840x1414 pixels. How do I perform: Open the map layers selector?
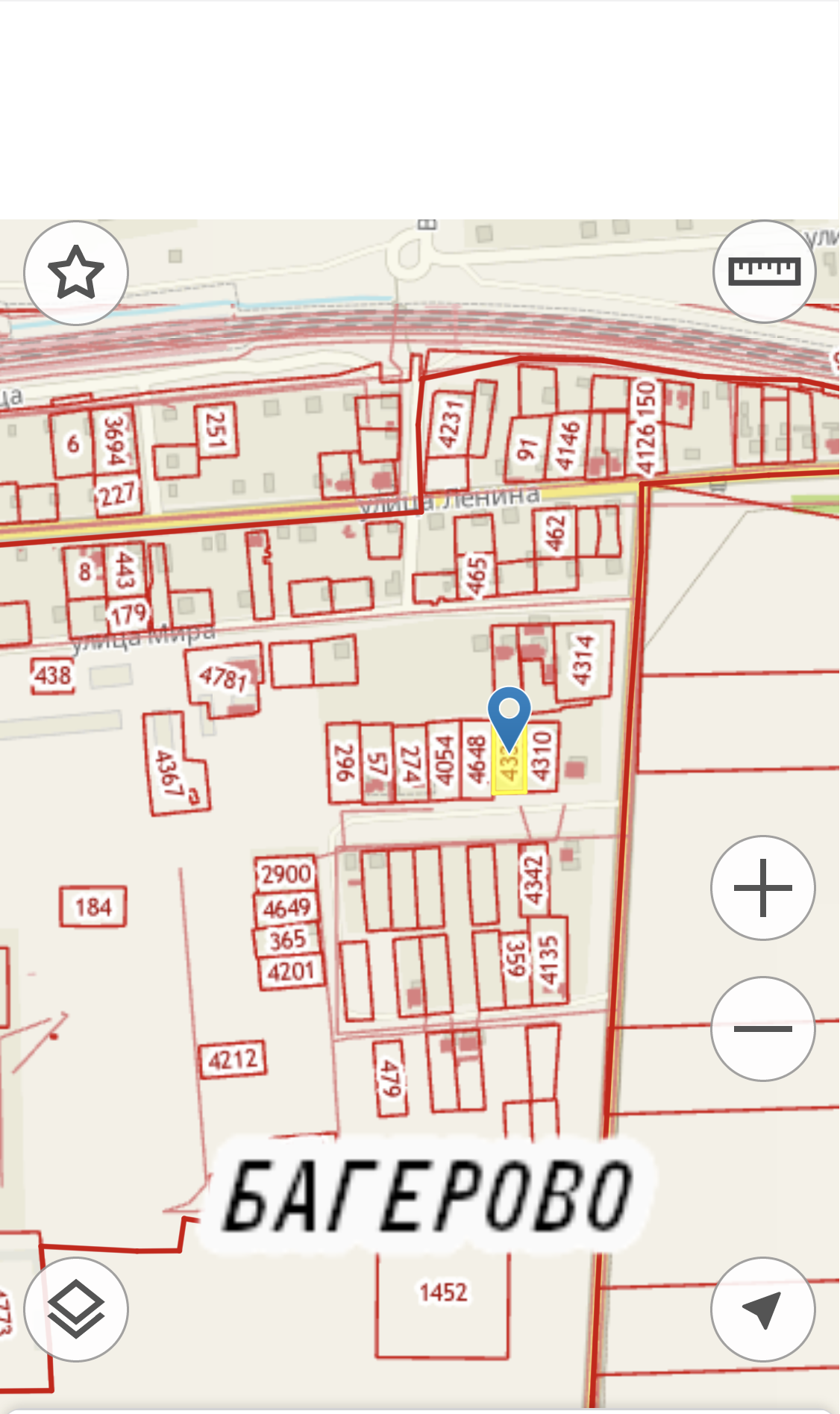coord(76,1310)
